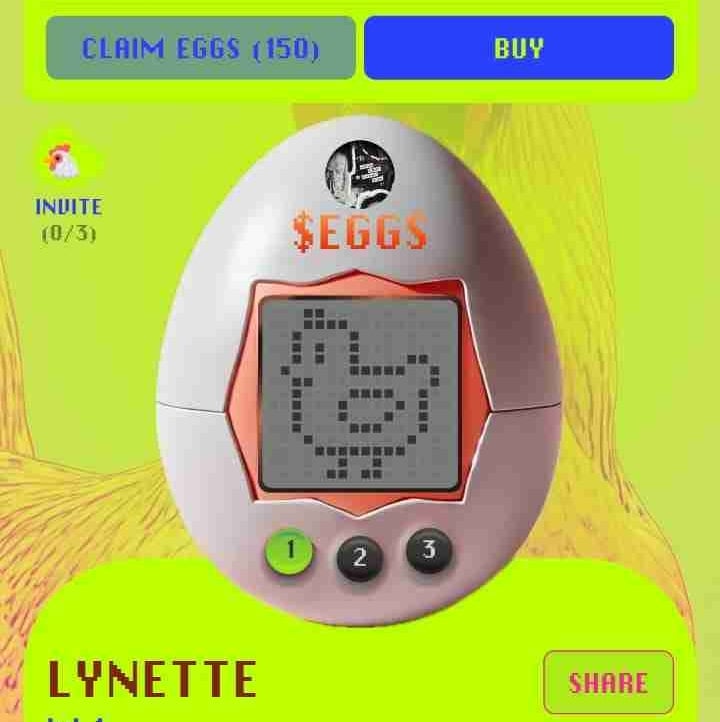Tap the Buy button
This screenshot has width=720, height=722.
pos(518,48)
